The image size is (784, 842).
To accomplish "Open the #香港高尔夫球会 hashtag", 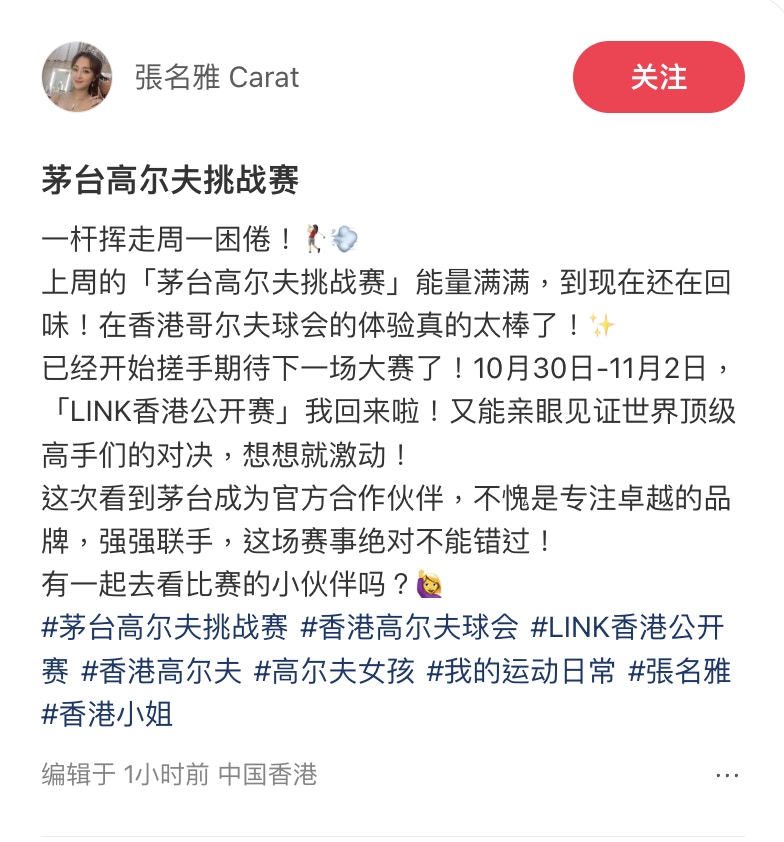I will [x=409, y=628].
